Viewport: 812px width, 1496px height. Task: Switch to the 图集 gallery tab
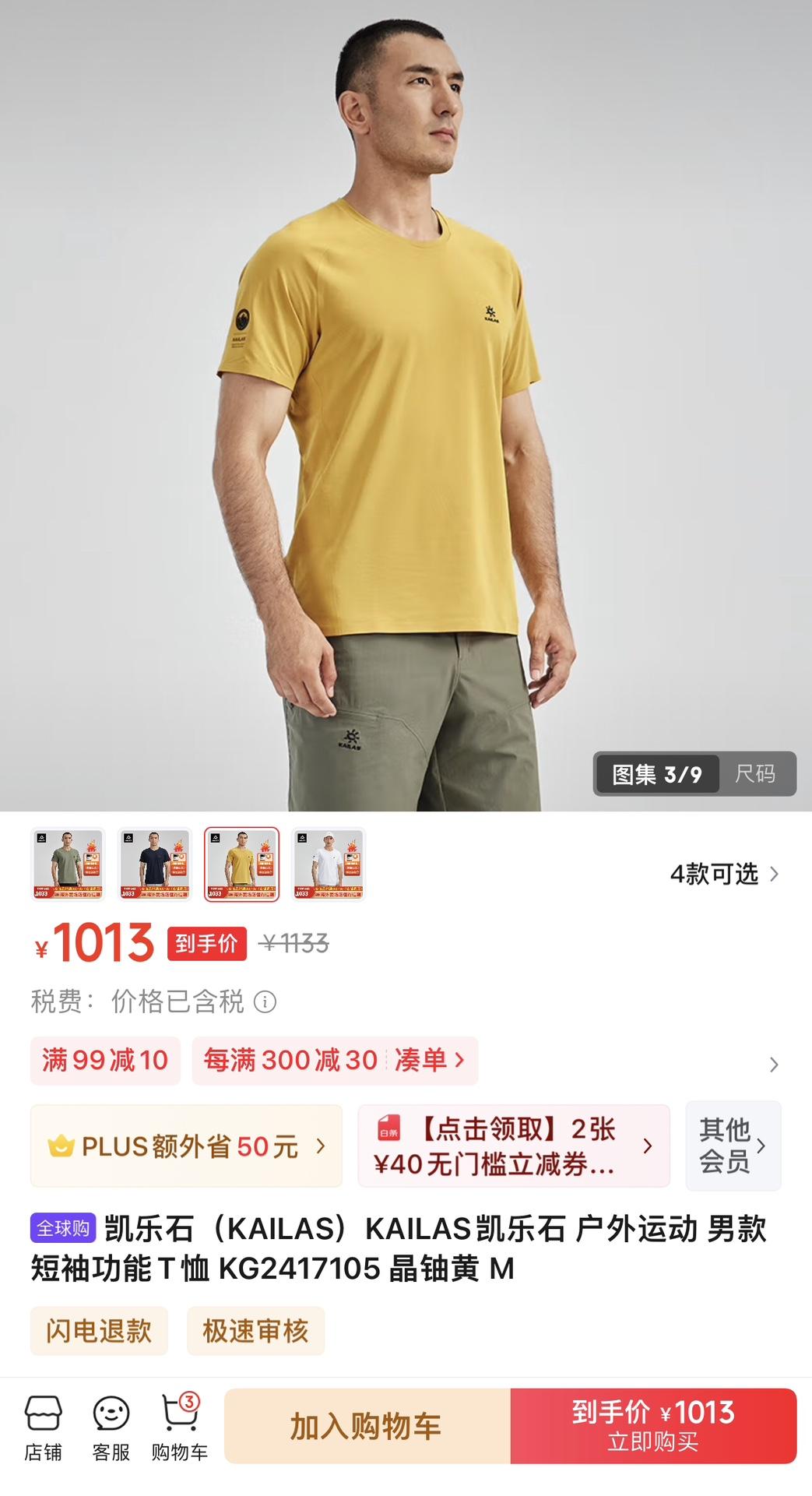coord(656,774)
